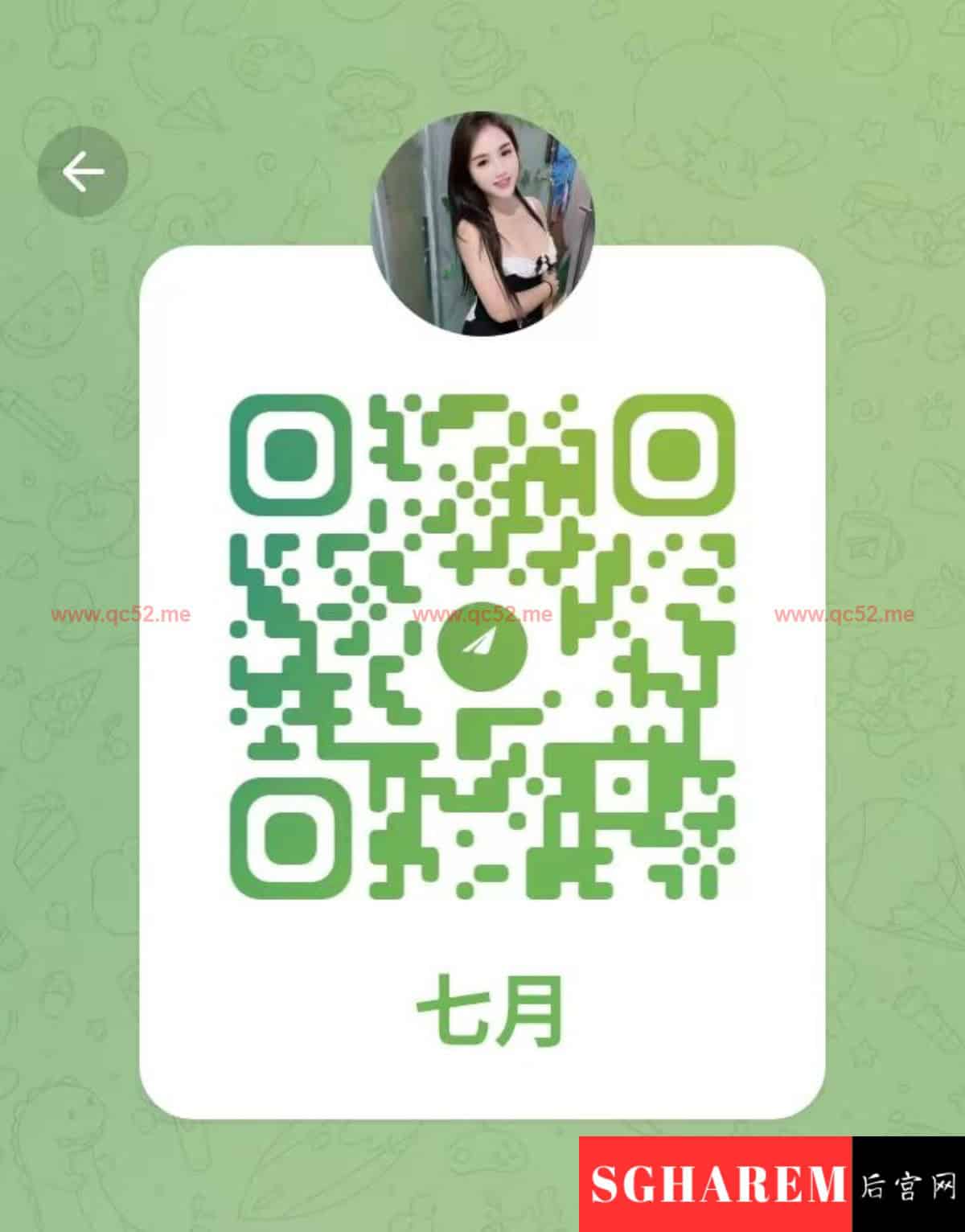This screenshot has width=965, height=1232.
Task: Go back using the arrow button
Action: click(83, 170)
